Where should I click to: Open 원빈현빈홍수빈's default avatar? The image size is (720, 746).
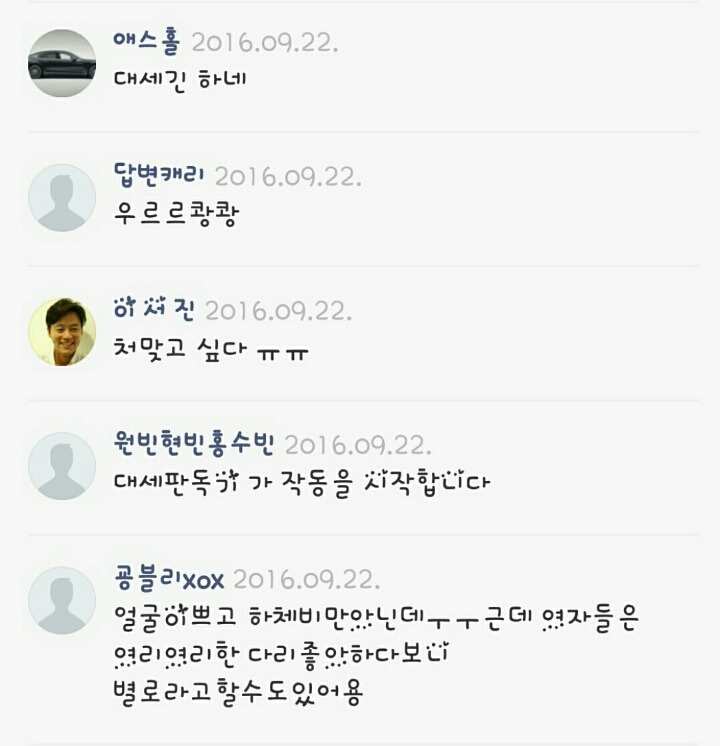[62, 466]
